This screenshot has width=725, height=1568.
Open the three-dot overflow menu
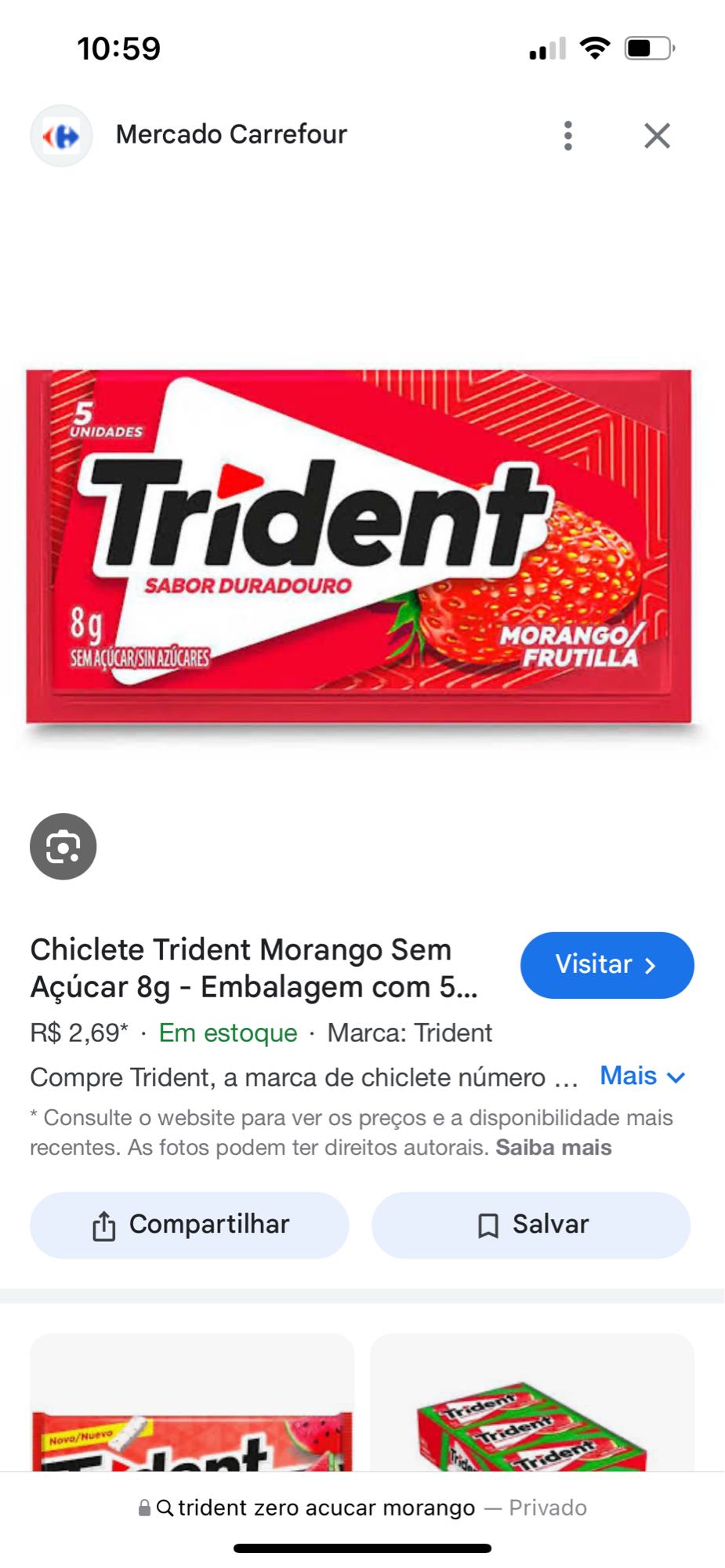coord(568,134)
